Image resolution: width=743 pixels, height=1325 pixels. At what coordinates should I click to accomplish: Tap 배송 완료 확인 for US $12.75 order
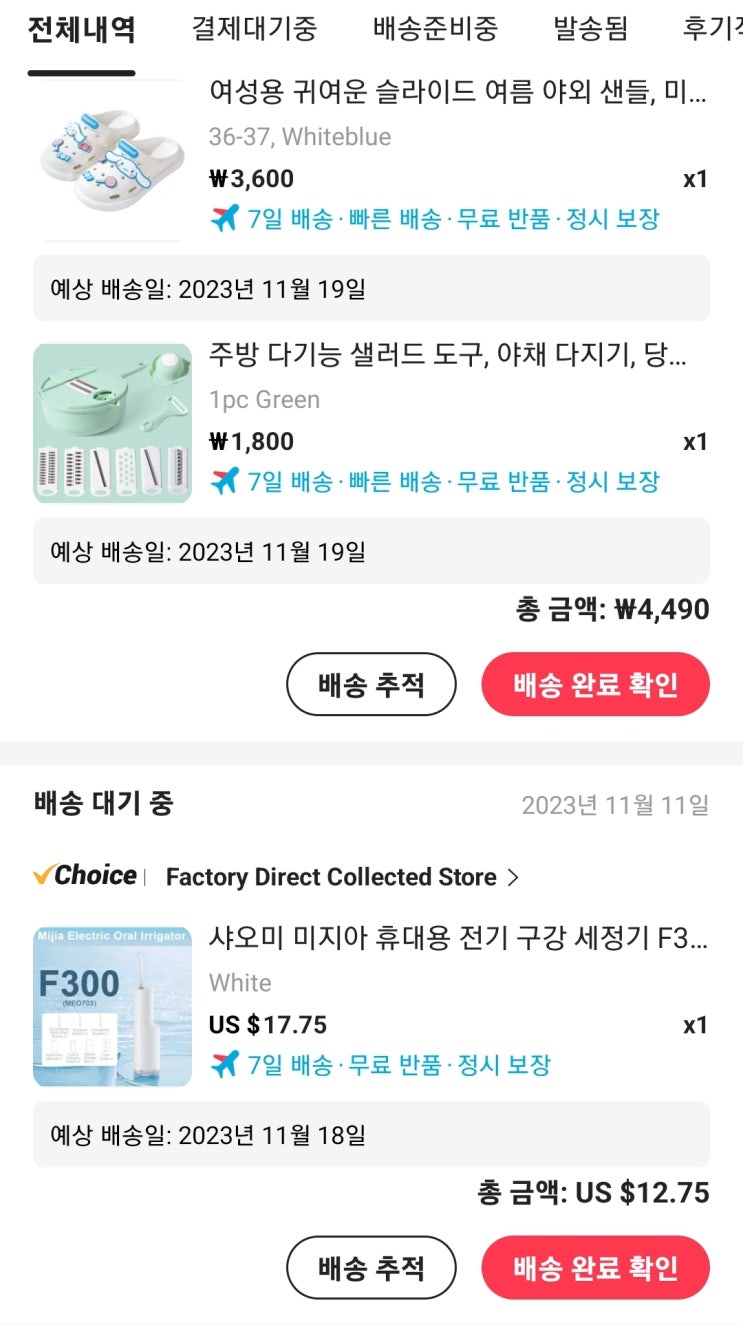coord(595,1268)
